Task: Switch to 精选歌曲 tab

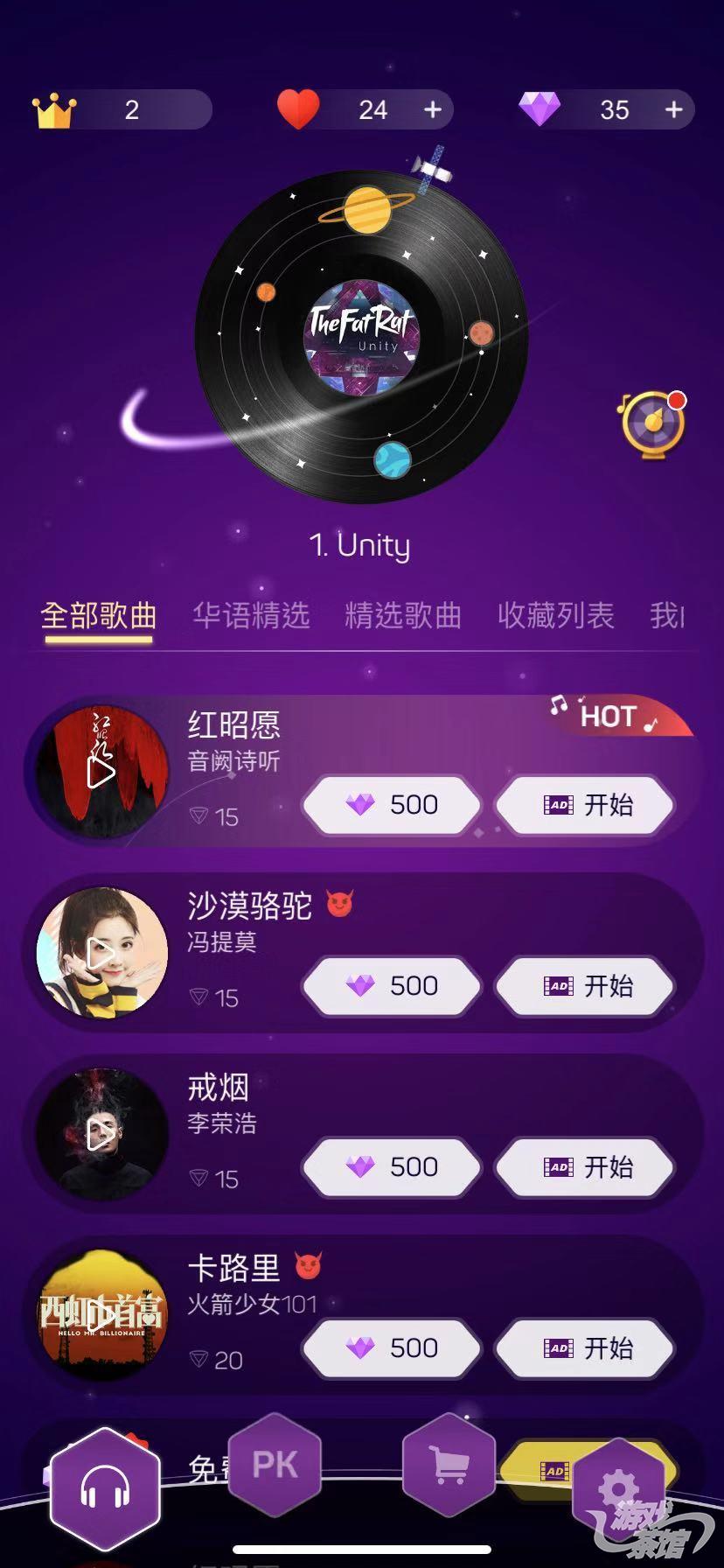Action: coord(403,616)
